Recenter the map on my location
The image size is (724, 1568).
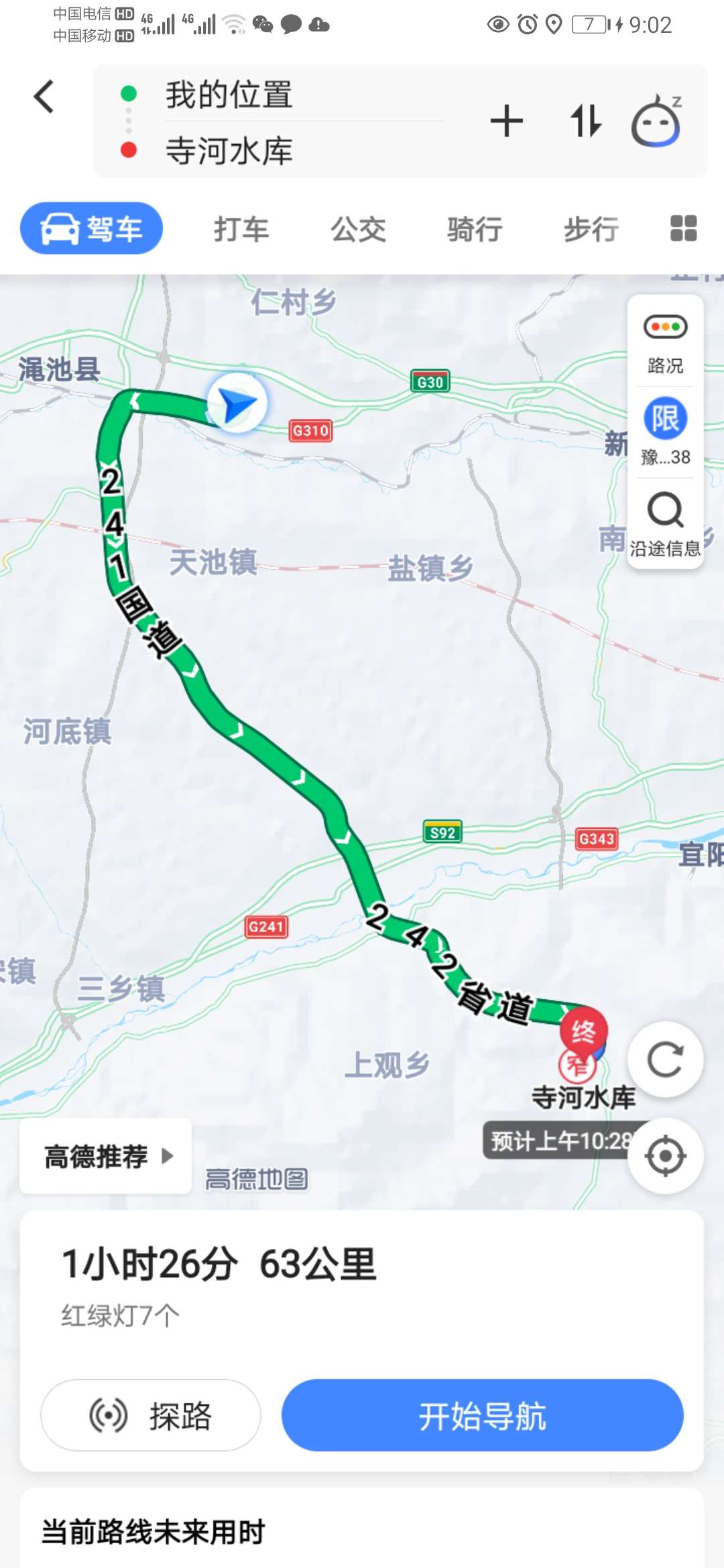(x=665, y=1156)
